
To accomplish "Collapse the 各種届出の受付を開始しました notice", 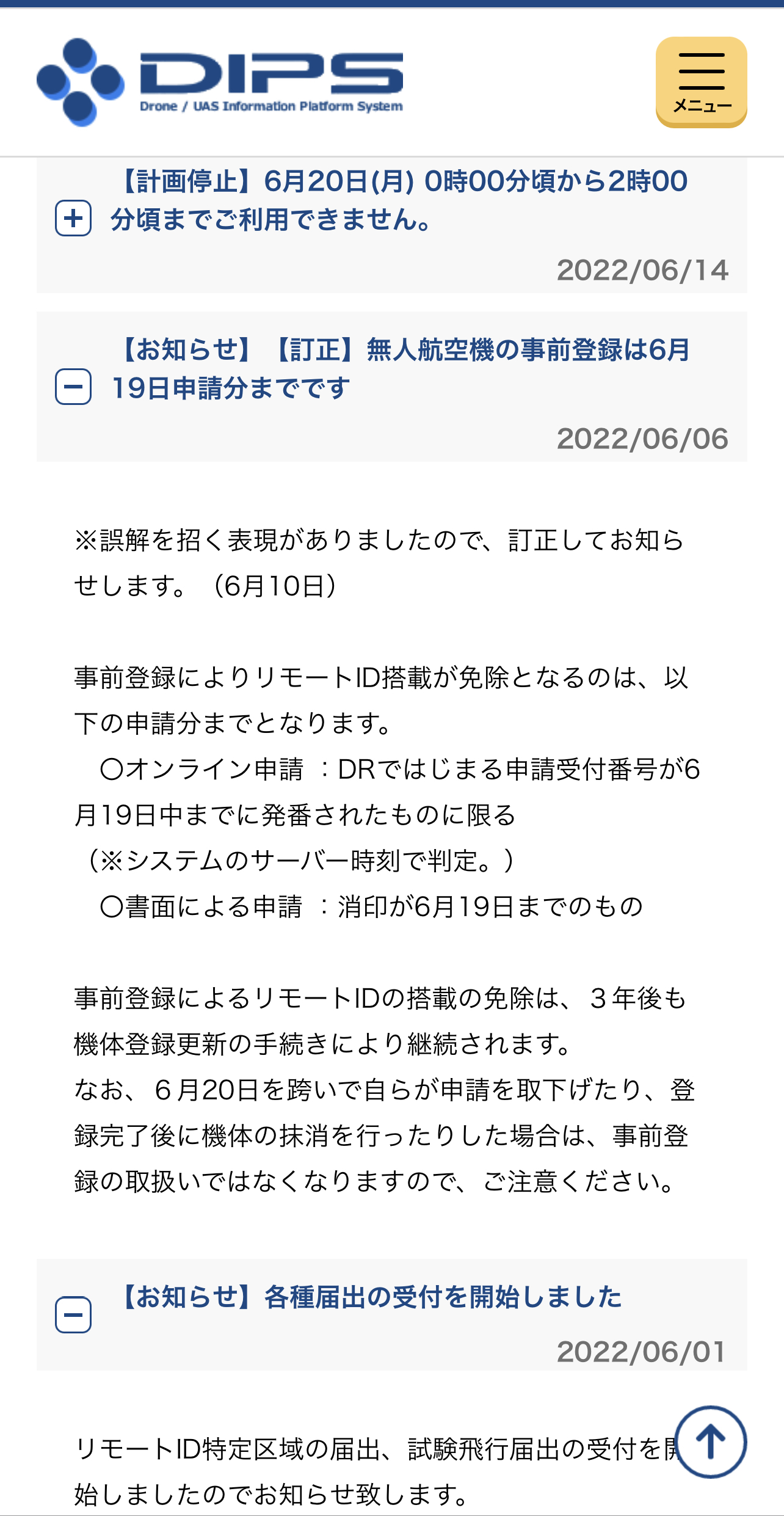I will pos(73,1315).
